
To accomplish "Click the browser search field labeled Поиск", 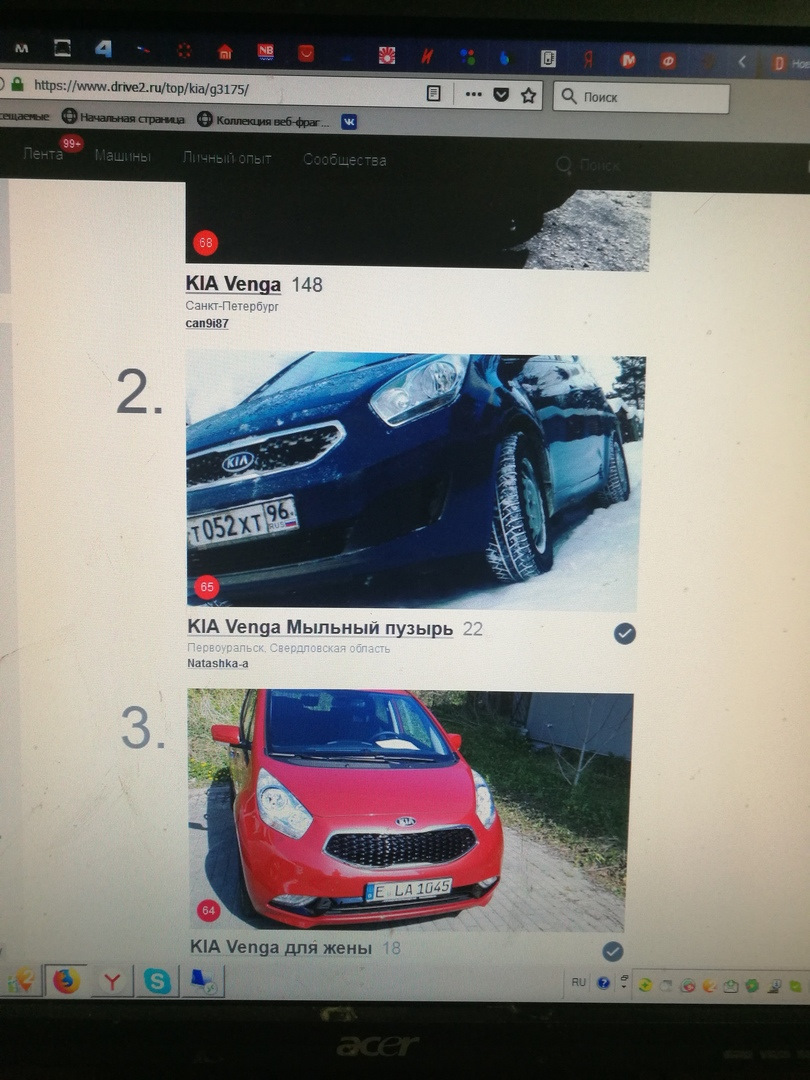I will click(640, 97).
